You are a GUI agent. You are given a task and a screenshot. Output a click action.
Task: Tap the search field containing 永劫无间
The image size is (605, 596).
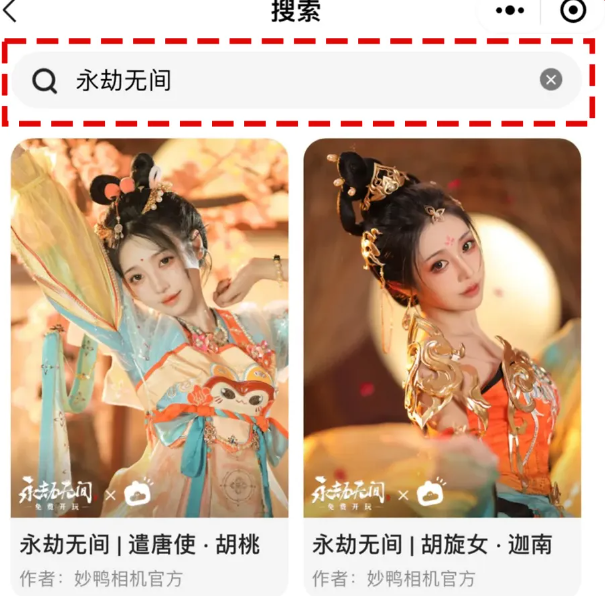point(290,81)
